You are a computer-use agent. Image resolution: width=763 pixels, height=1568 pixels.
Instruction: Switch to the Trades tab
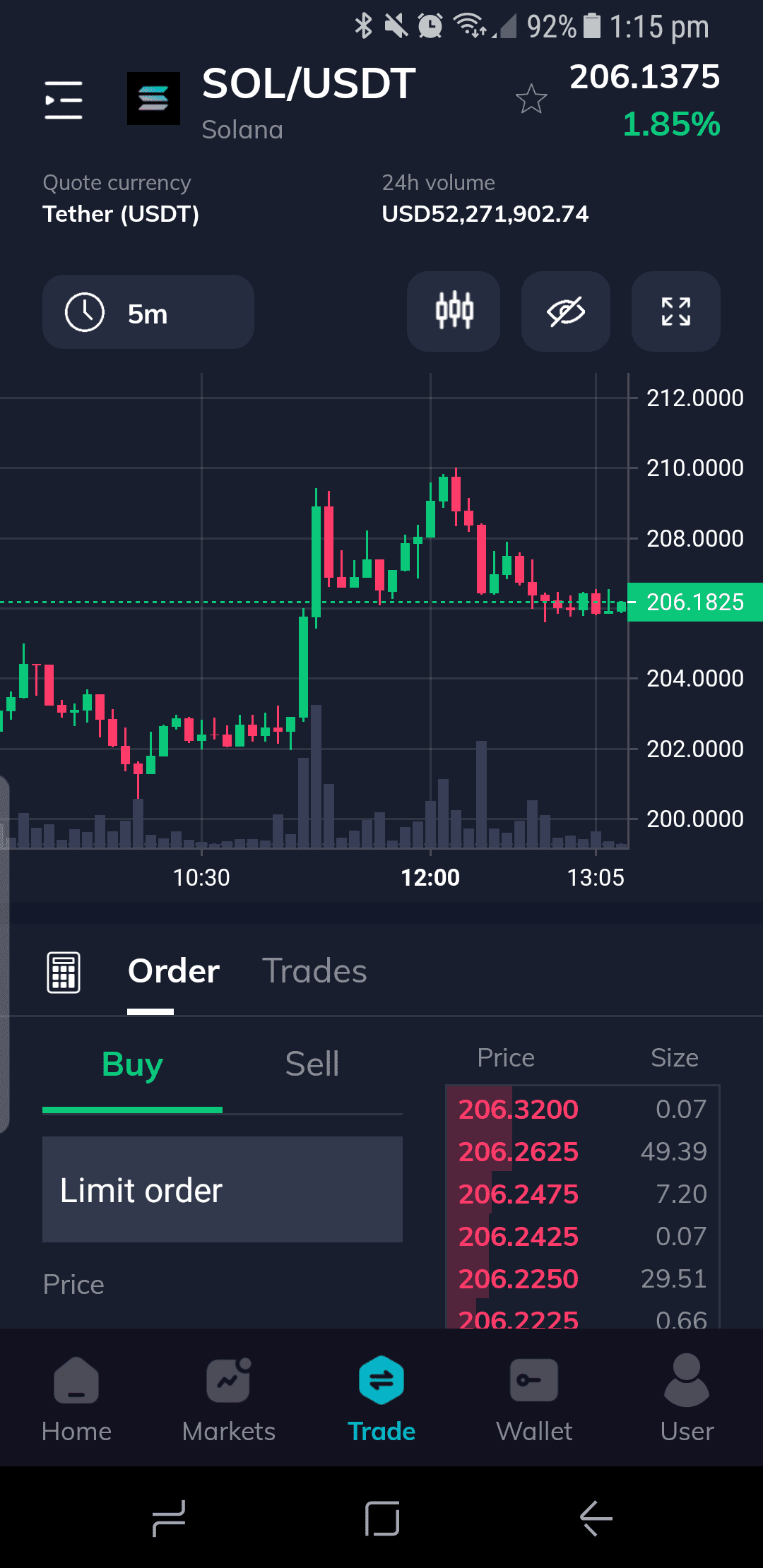click(314, 972)
